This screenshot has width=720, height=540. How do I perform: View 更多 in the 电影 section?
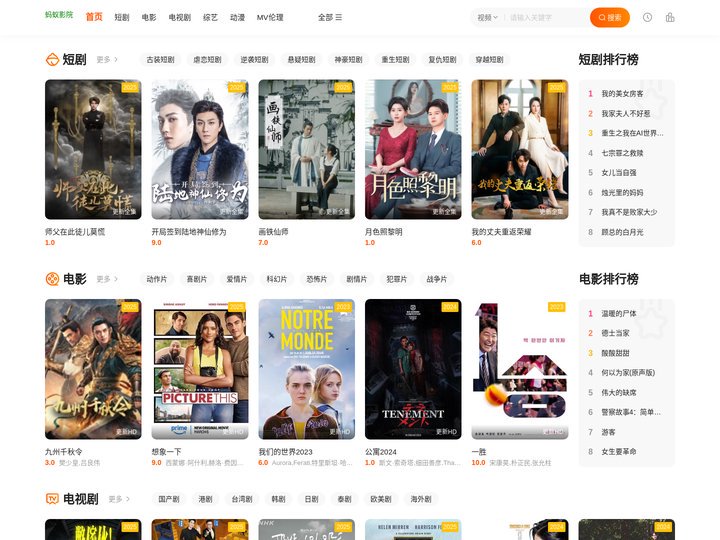[x=106, y=279]
